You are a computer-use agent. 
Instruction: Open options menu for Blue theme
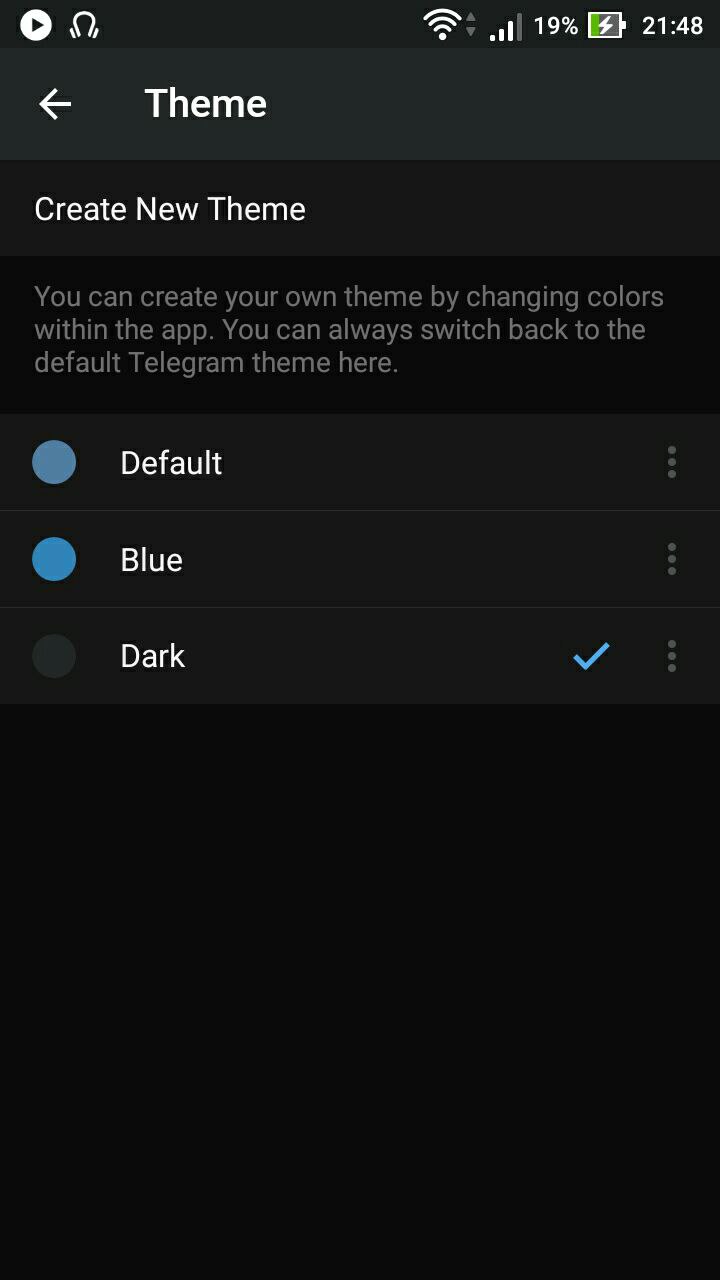pos(671,560)
